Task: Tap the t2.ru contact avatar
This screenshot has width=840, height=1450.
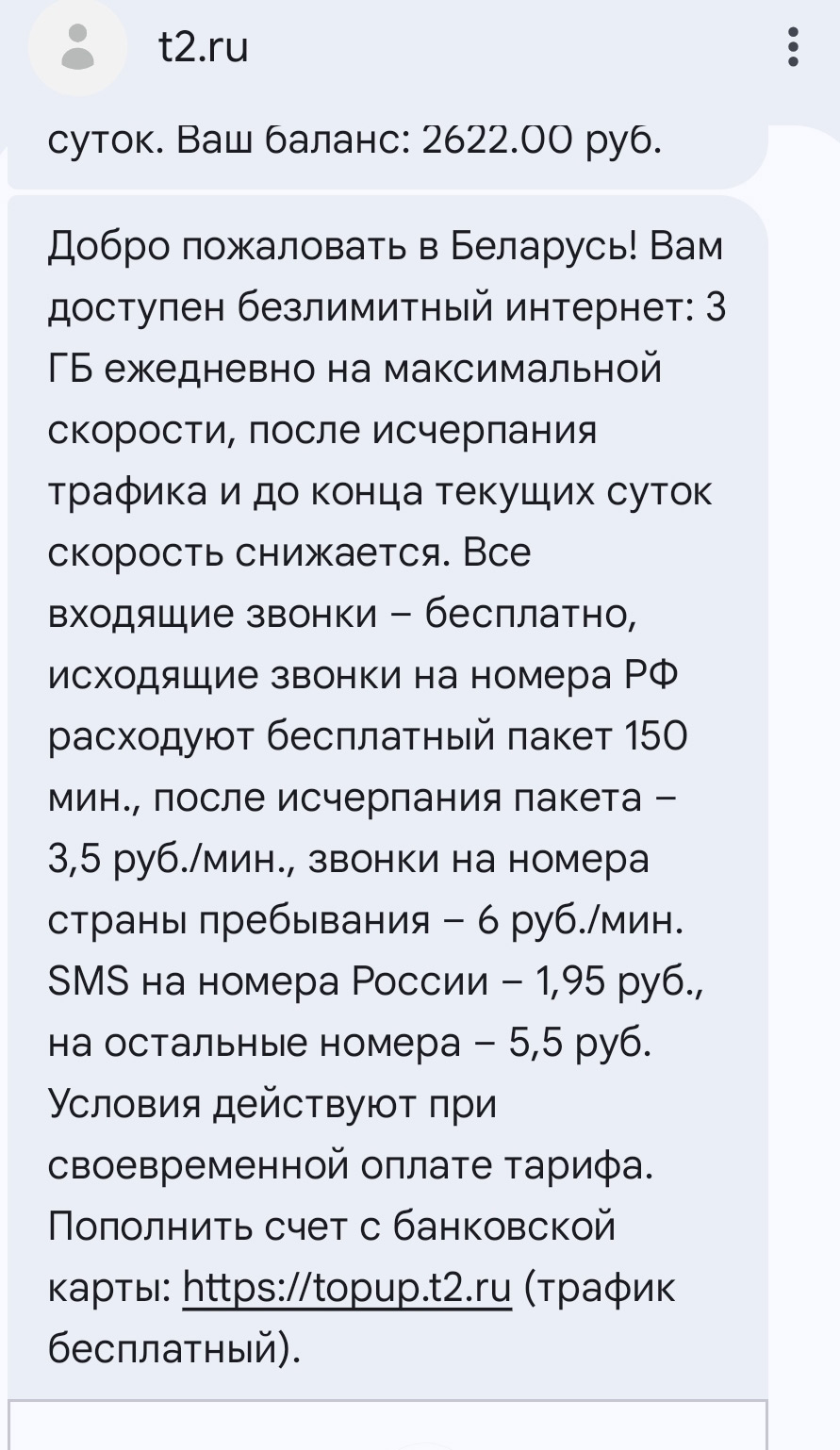Action: click(x=77, y=49)
